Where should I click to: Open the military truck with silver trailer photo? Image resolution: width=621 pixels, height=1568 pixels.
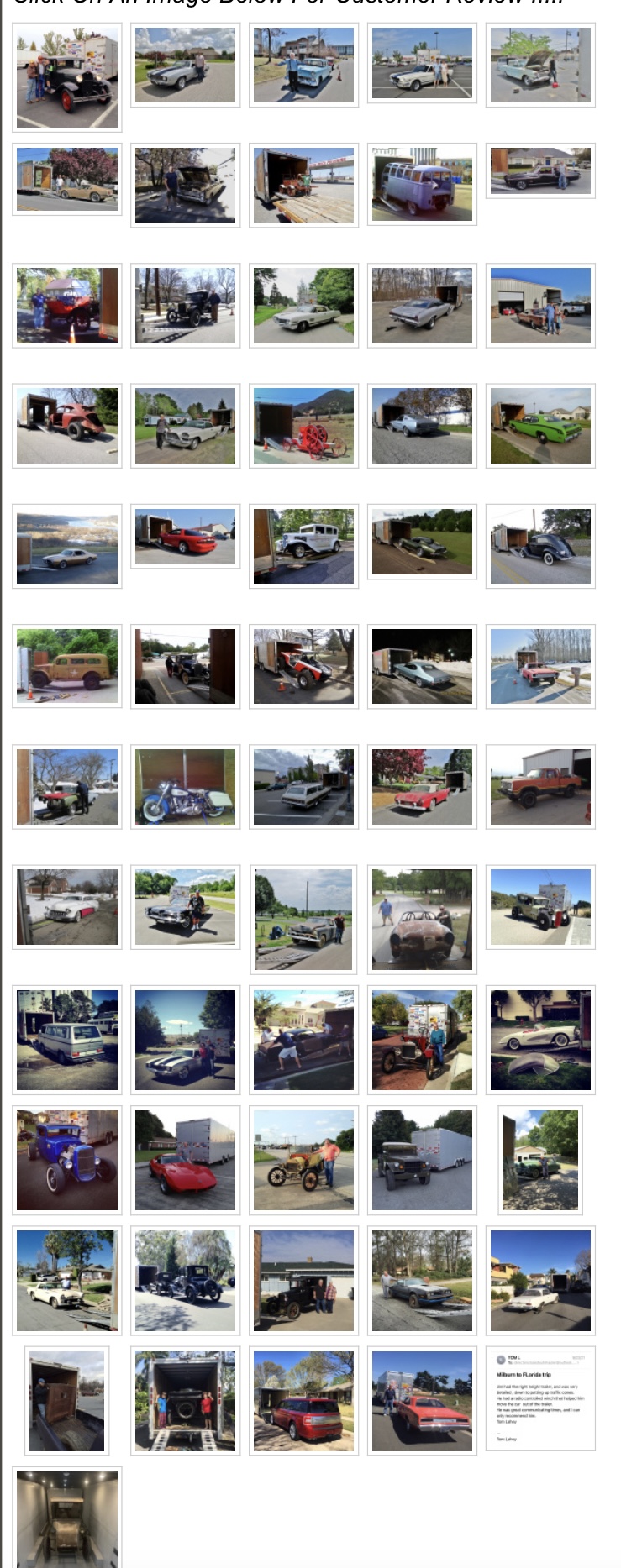tap(422, 1160)
